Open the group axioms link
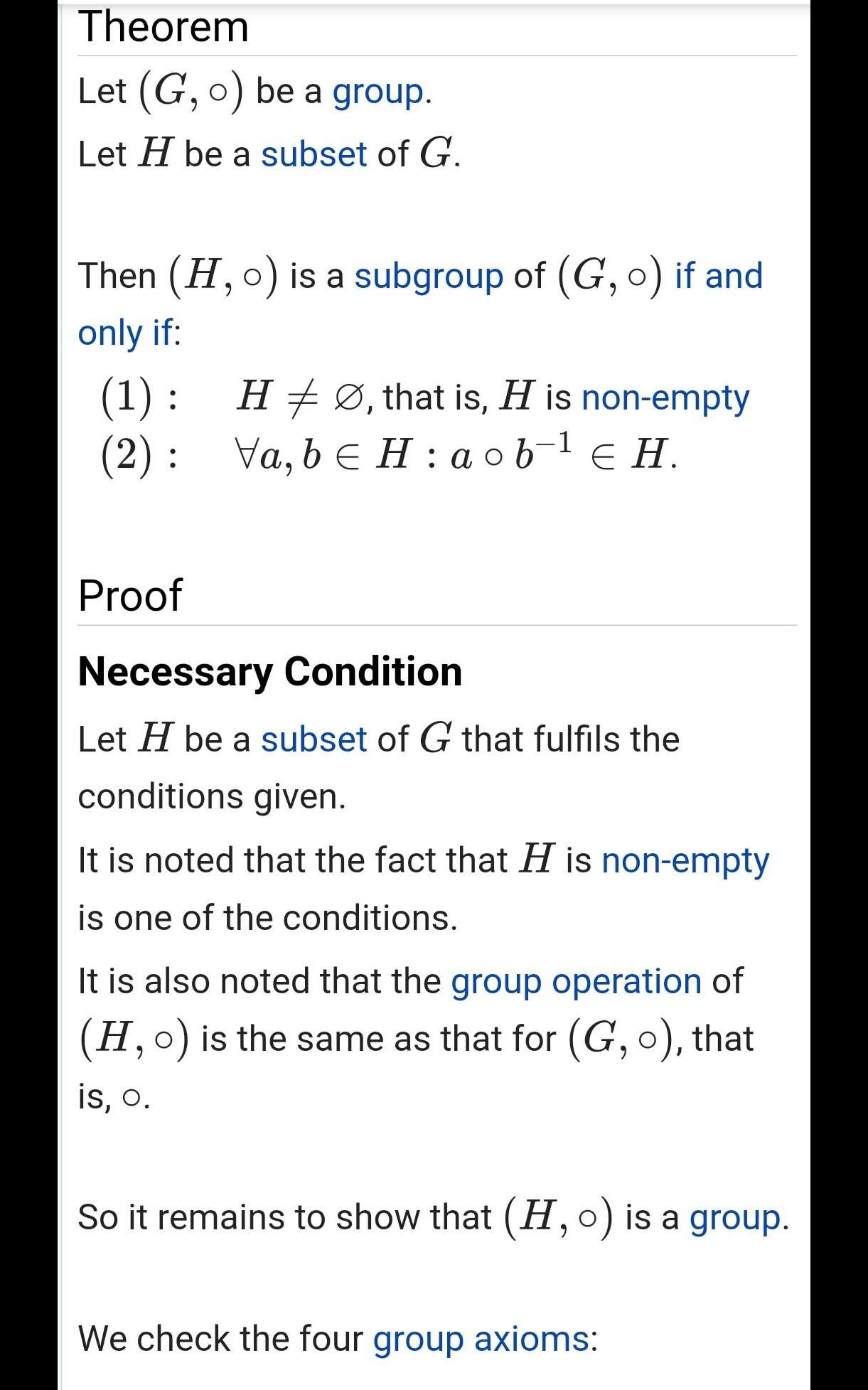The width and height of the screenshot is (868, 1390). tap(481, 1338)
